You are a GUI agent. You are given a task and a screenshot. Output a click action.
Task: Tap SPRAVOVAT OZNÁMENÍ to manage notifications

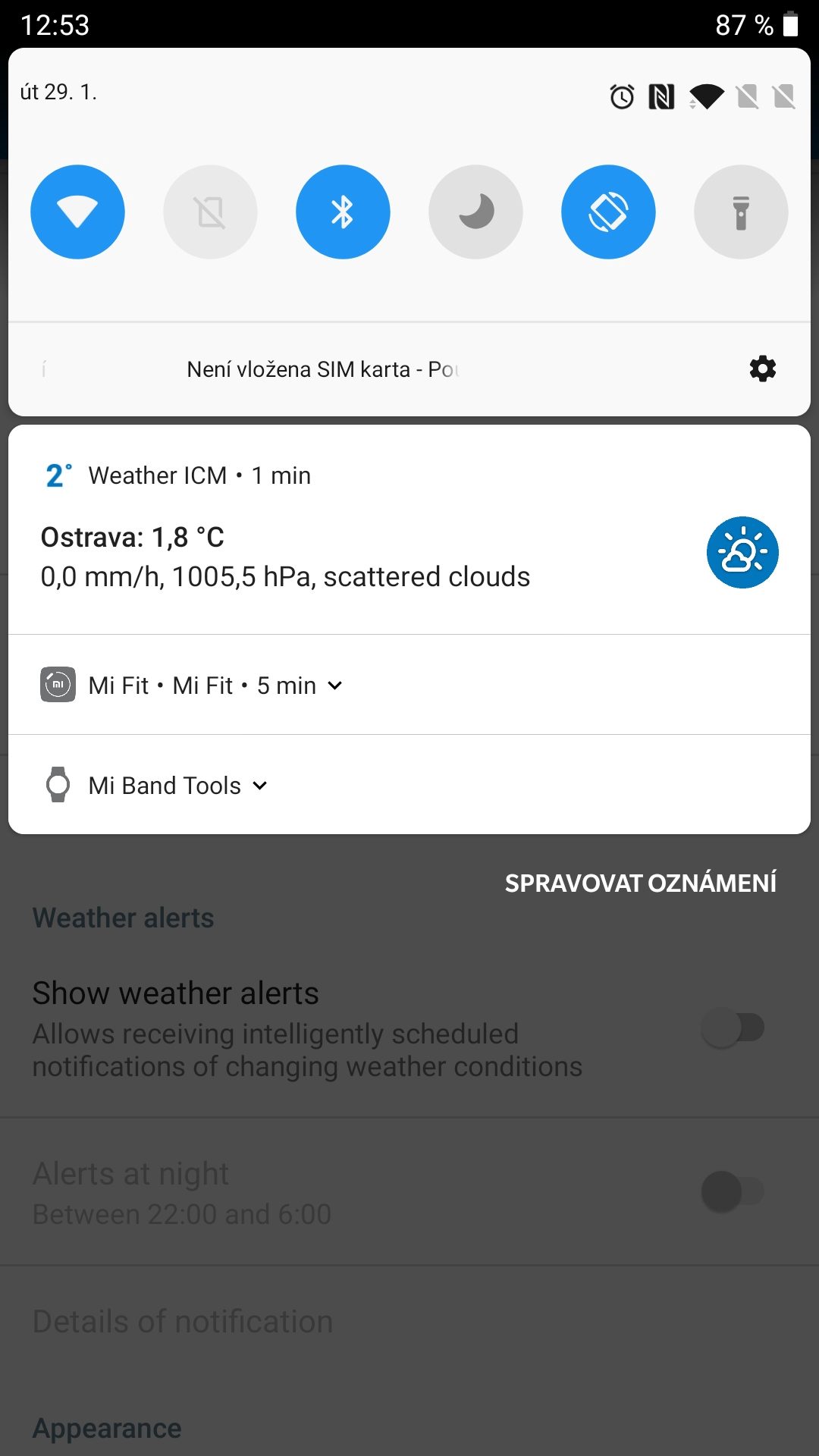[x=641, y=883]
